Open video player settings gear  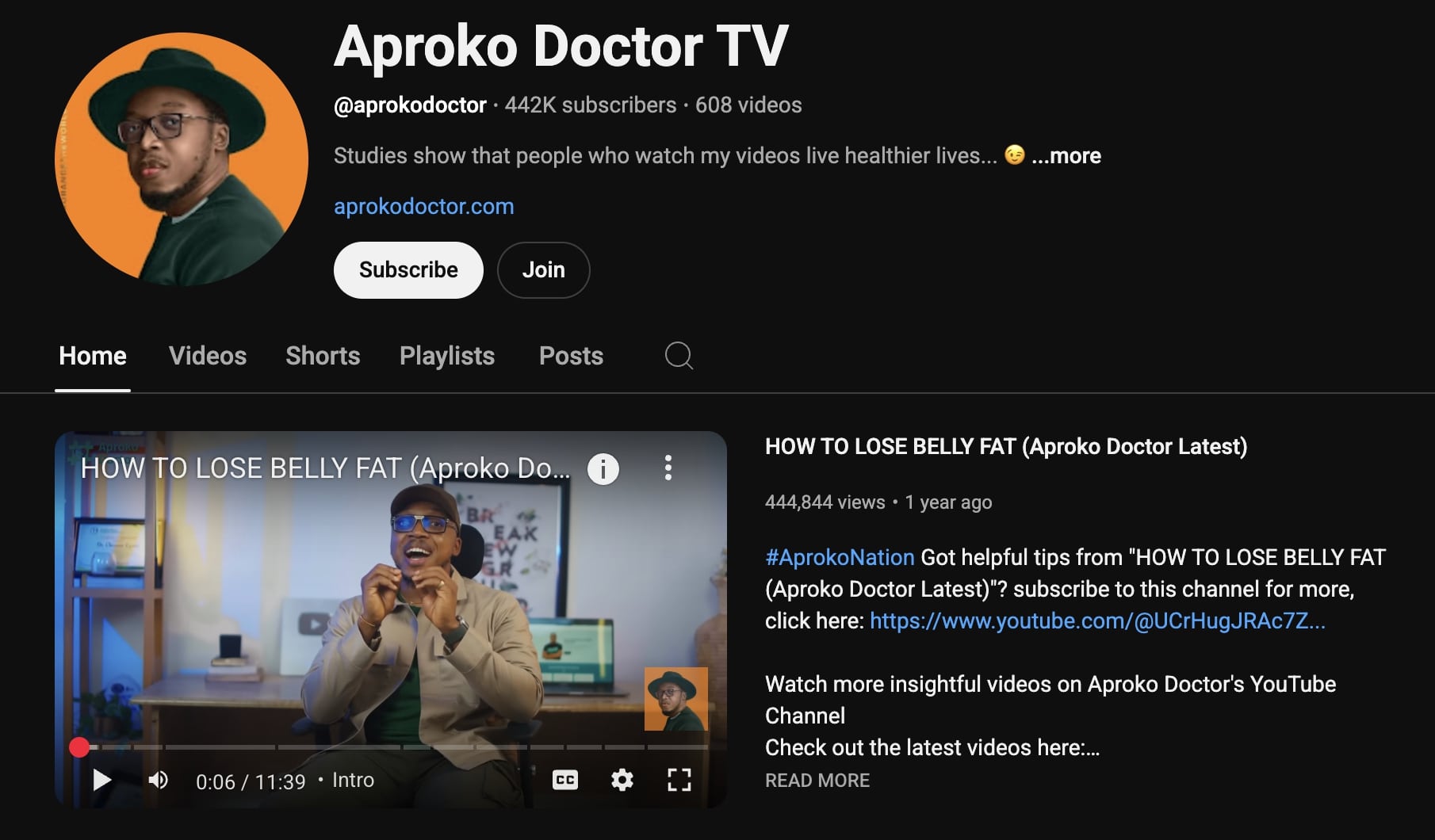622,781
